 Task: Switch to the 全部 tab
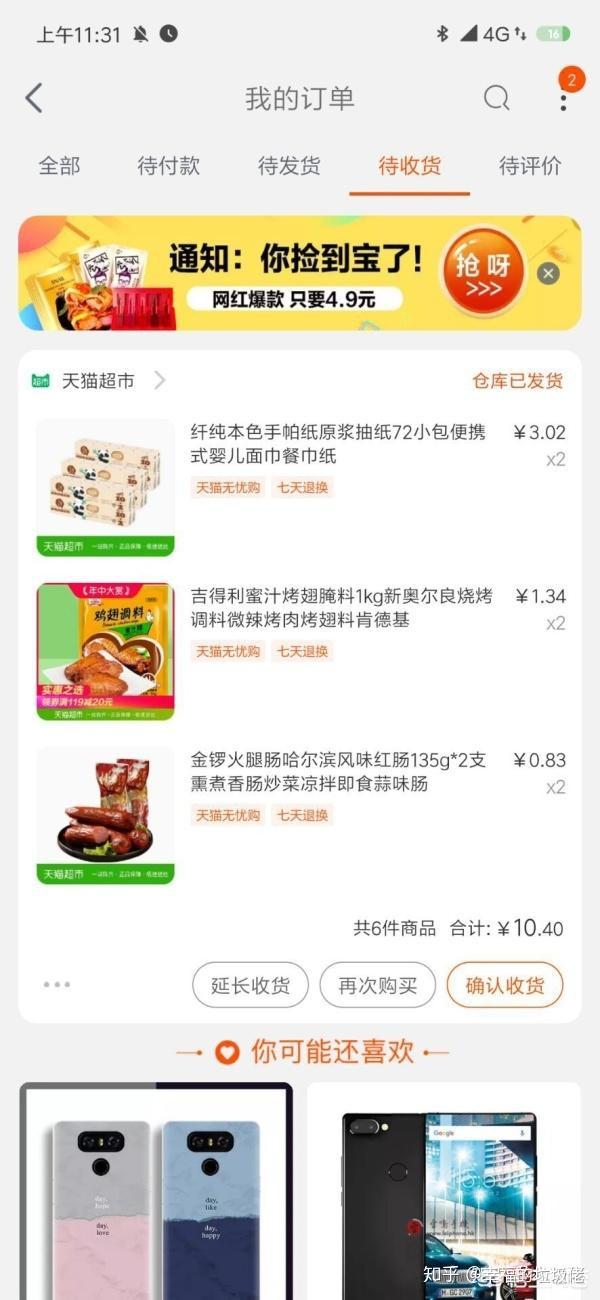click(x=59, y=166)
